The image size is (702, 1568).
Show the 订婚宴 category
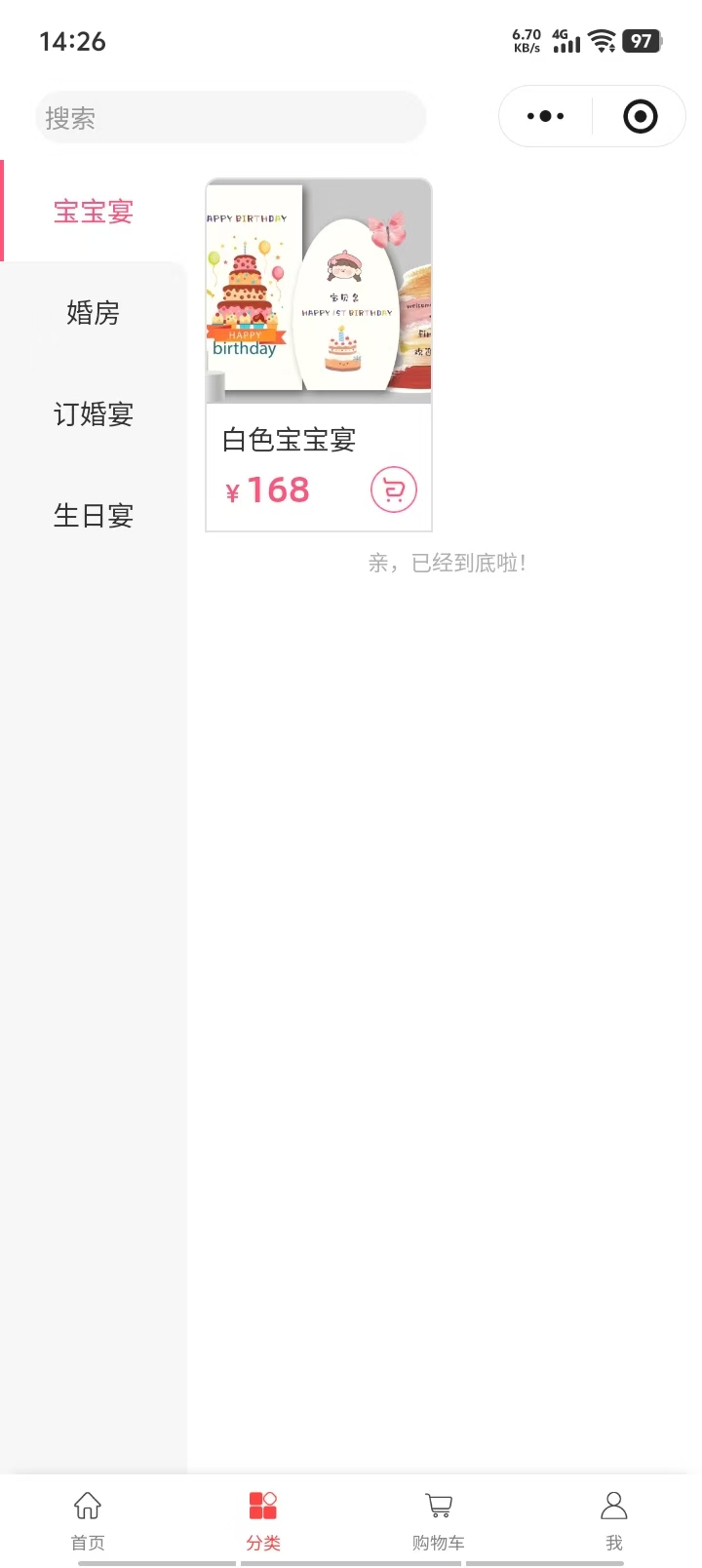[94, 414]
